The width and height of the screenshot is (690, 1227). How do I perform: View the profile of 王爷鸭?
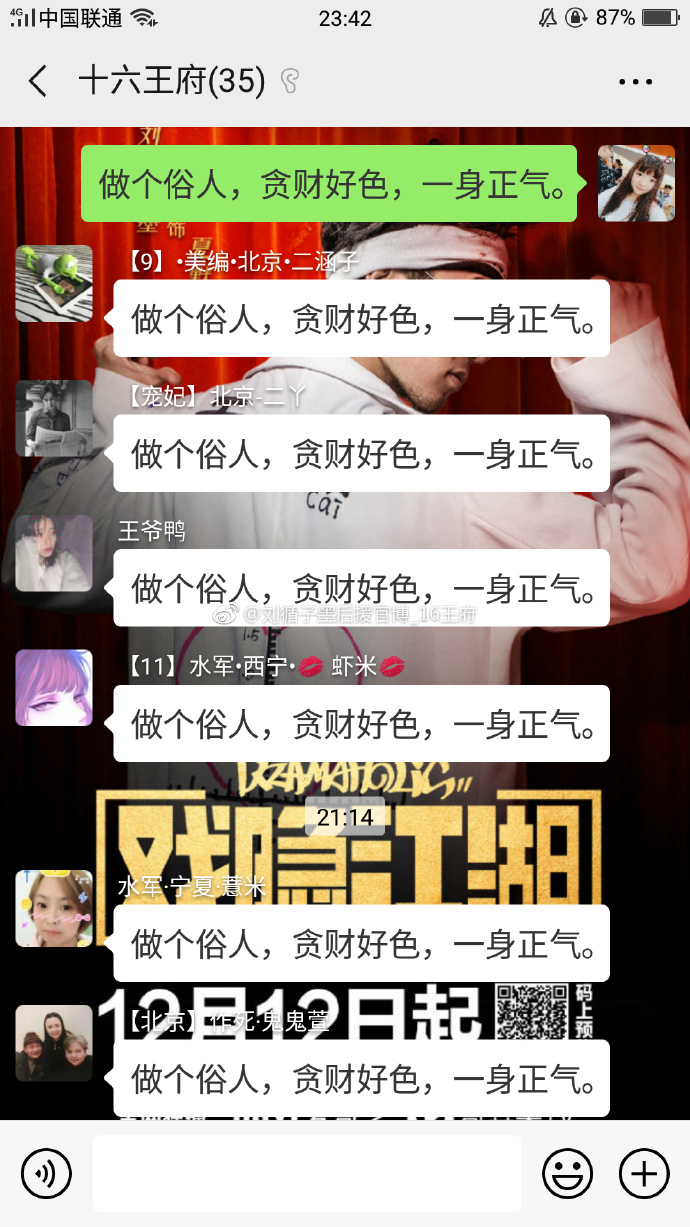(54, 553)
